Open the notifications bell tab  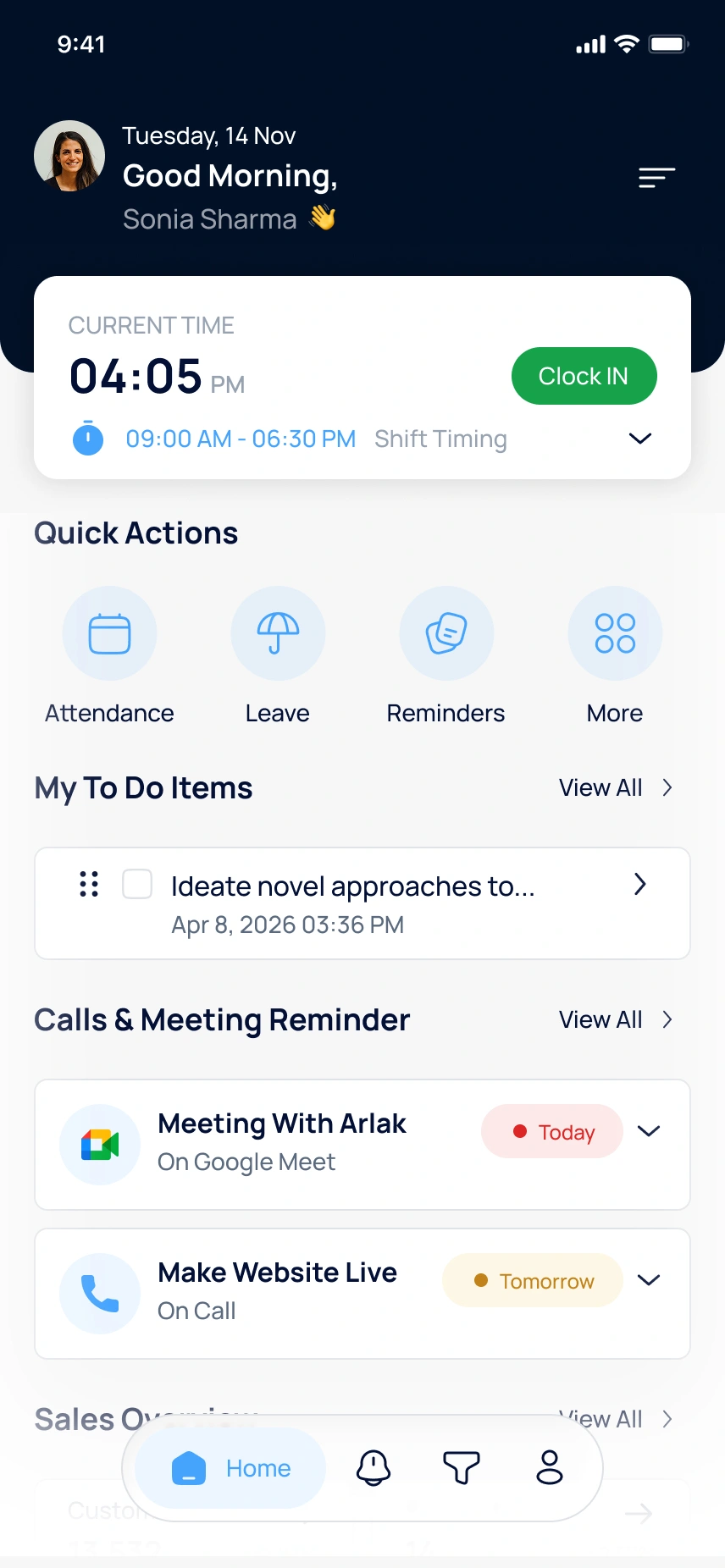pos(374,1468)
